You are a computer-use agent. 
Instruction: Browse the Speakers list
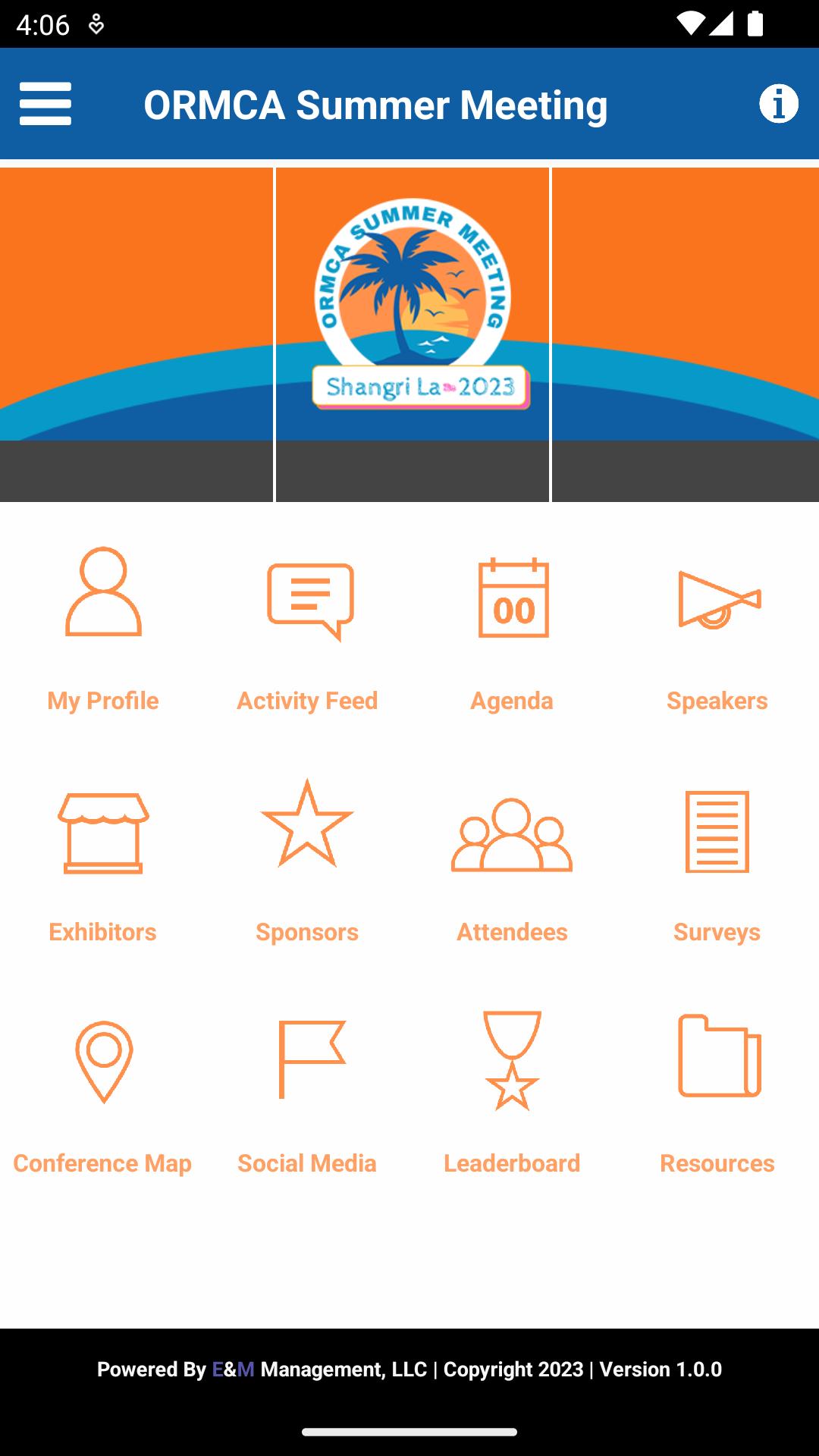[717, 629]
